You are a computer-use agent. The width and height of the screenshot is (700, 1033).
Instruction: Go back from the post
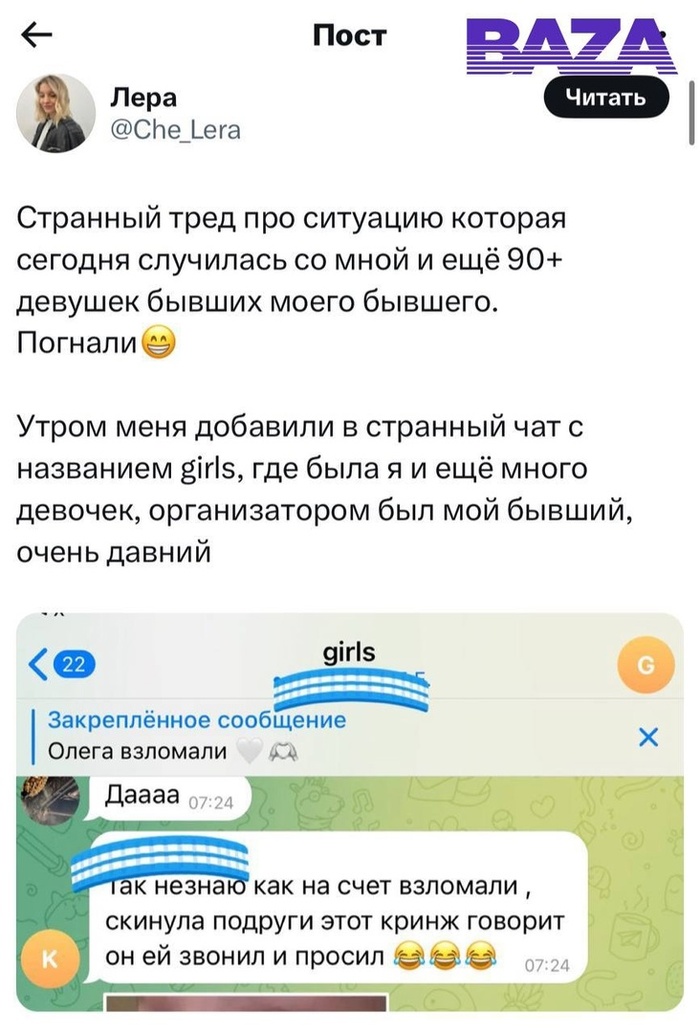tap(37, 36)
